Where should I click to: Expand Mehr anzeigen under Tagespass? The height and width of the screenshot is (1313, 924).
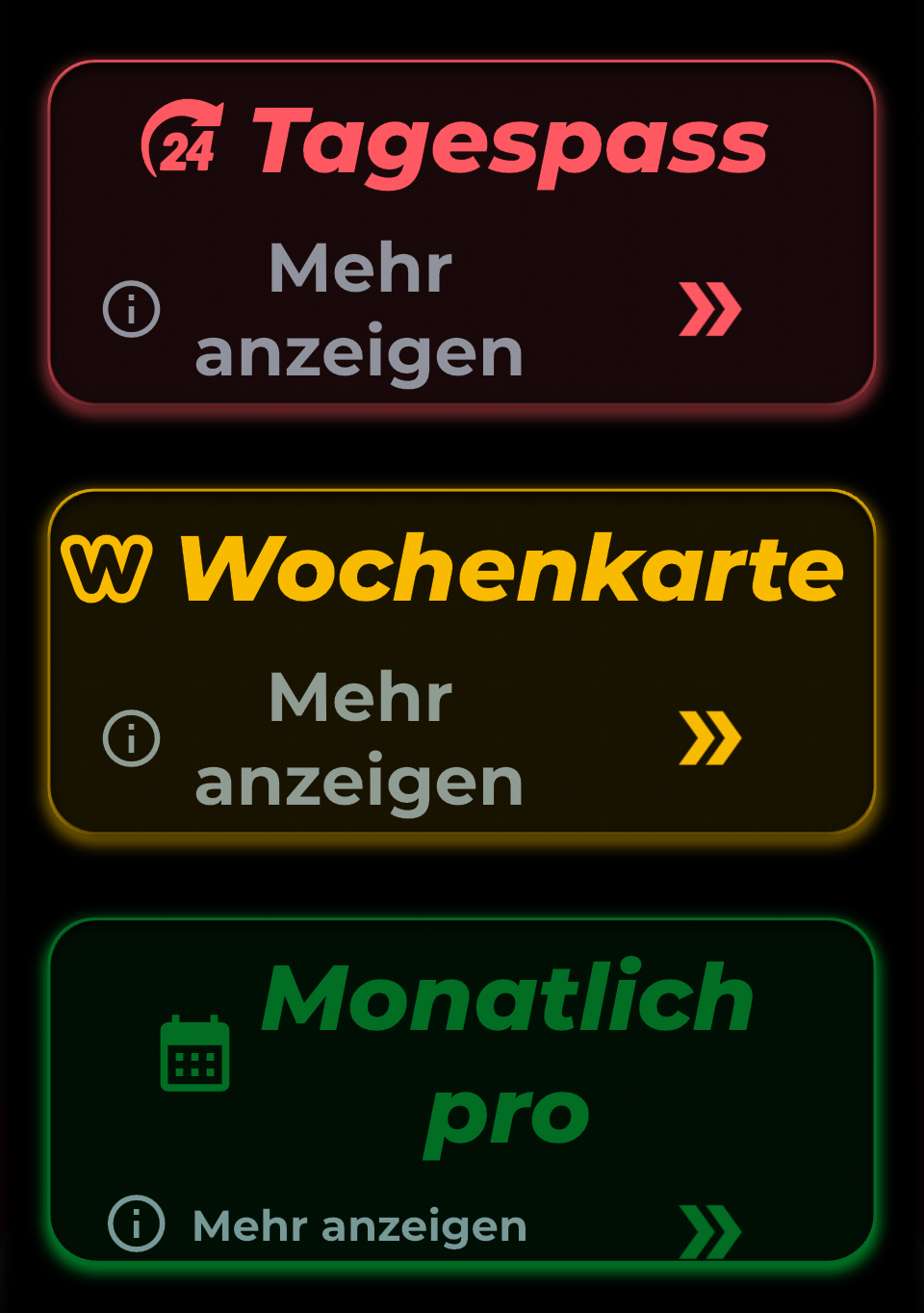[359, 310]
